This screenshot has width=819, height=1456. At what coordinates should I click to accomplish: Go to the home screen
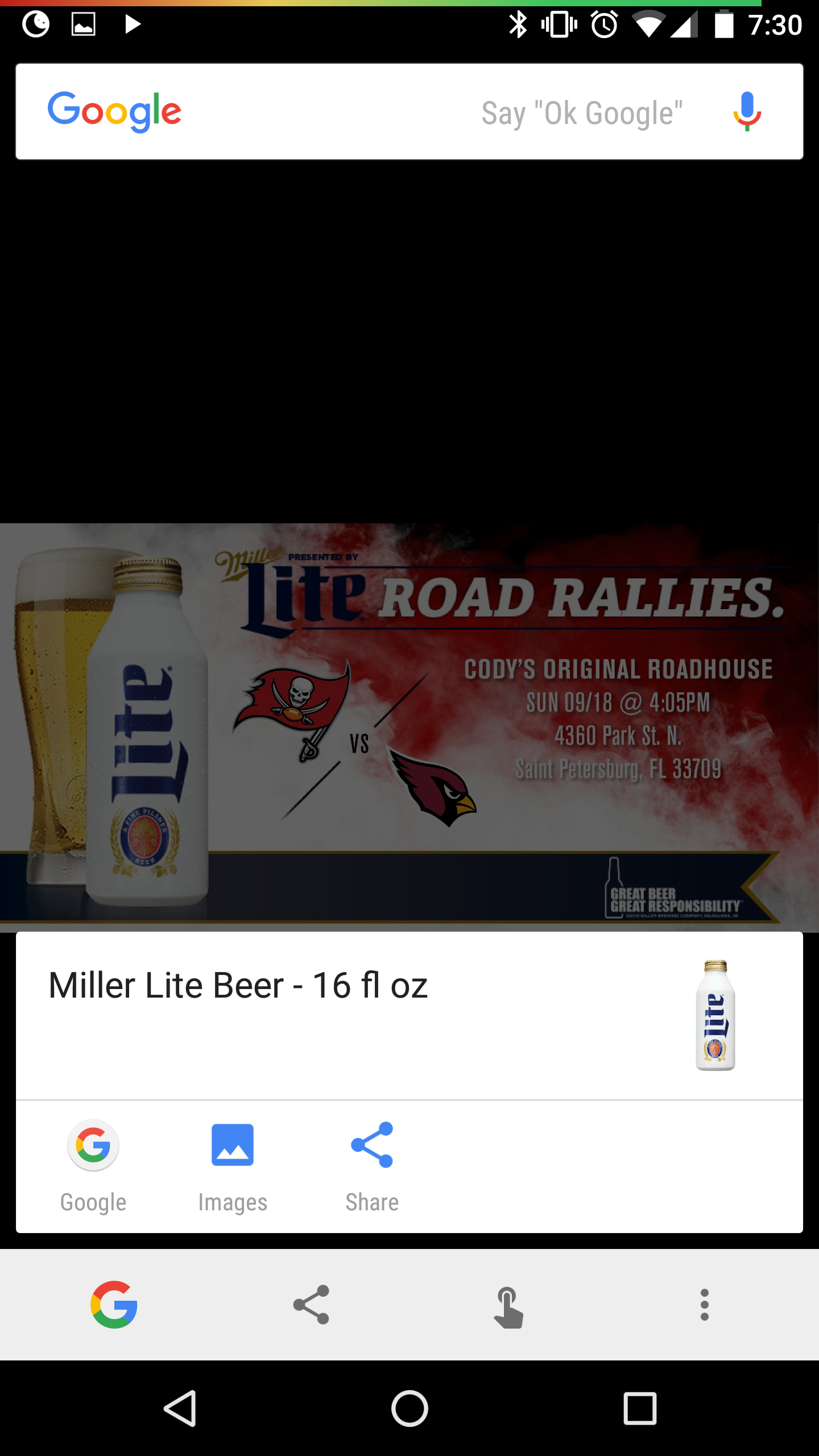pyautogui.click(x=409, y=1409)
